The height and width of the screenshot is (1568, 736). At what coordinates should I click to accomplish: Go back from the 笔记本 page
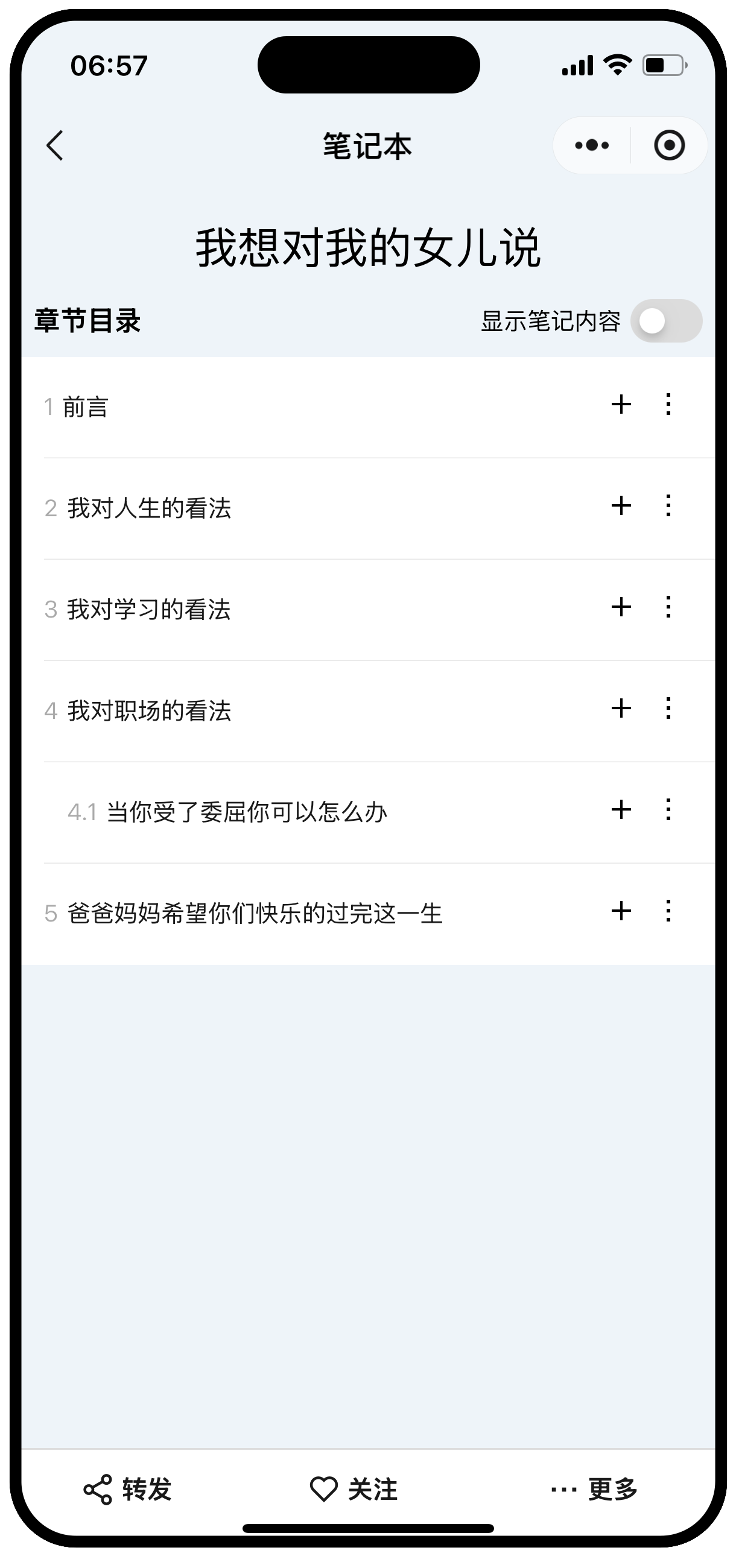tap(55, 145)
